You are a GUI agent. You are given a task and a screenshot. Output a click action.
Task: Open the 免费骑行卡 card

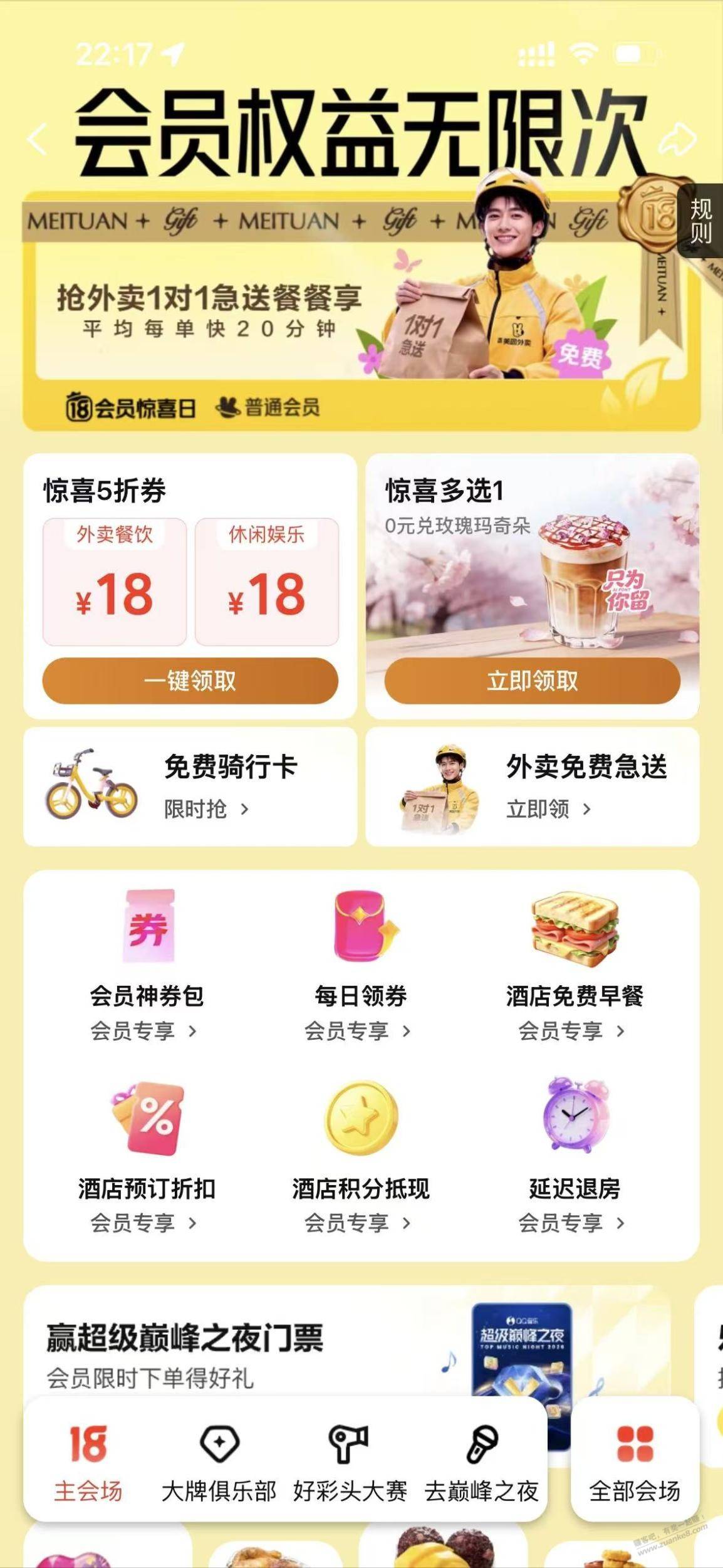(x=190, y=786)
